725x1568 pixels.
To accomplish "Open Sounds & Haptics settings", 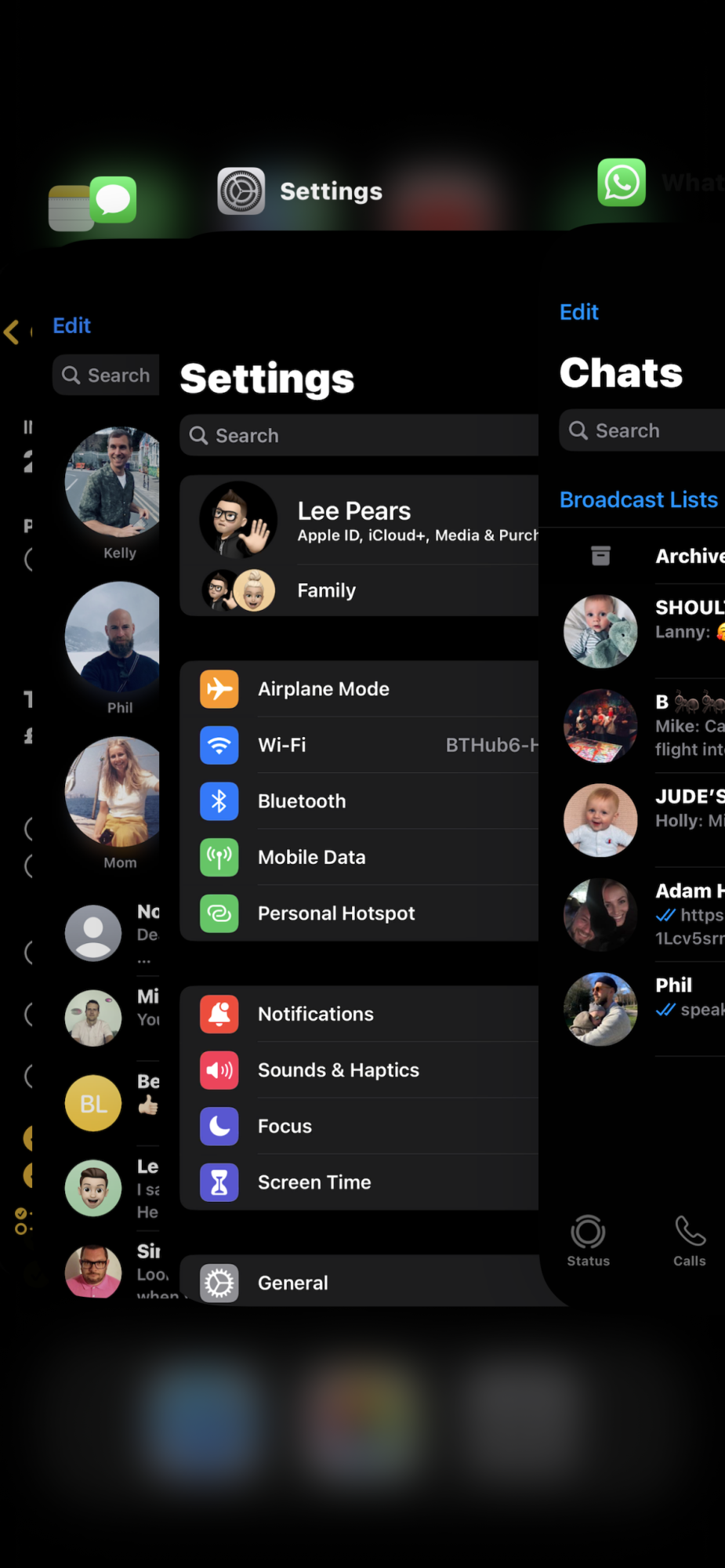I will [359, 1070].
